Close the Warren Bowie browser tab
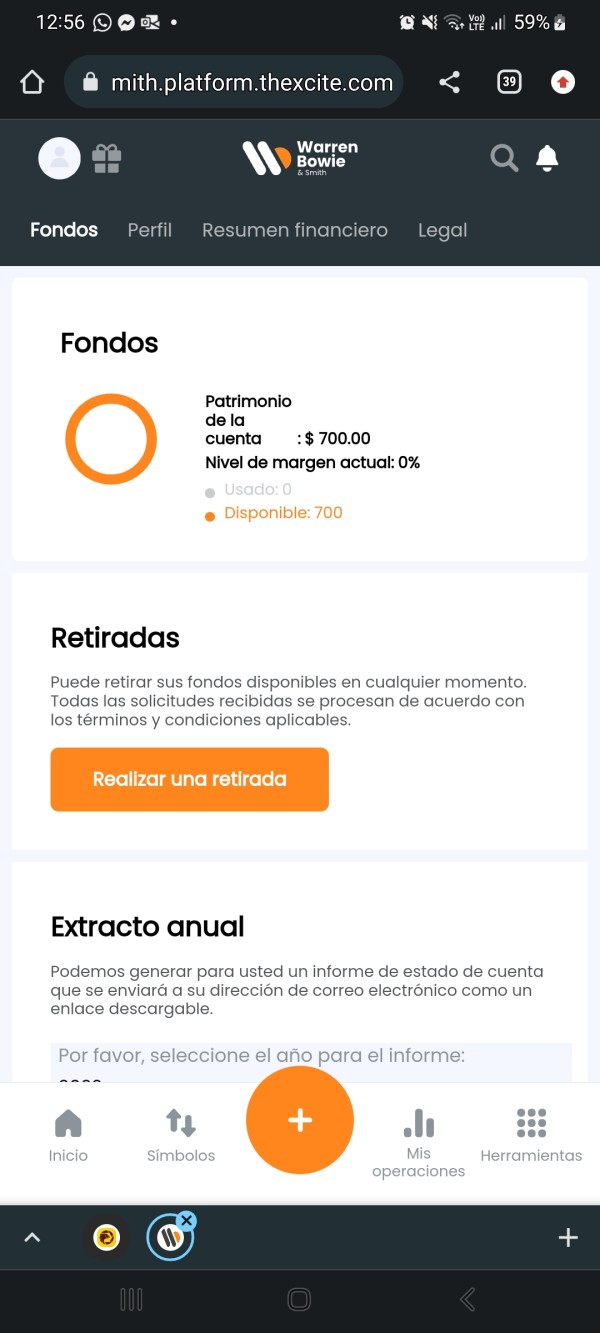 pos(187,1221)
